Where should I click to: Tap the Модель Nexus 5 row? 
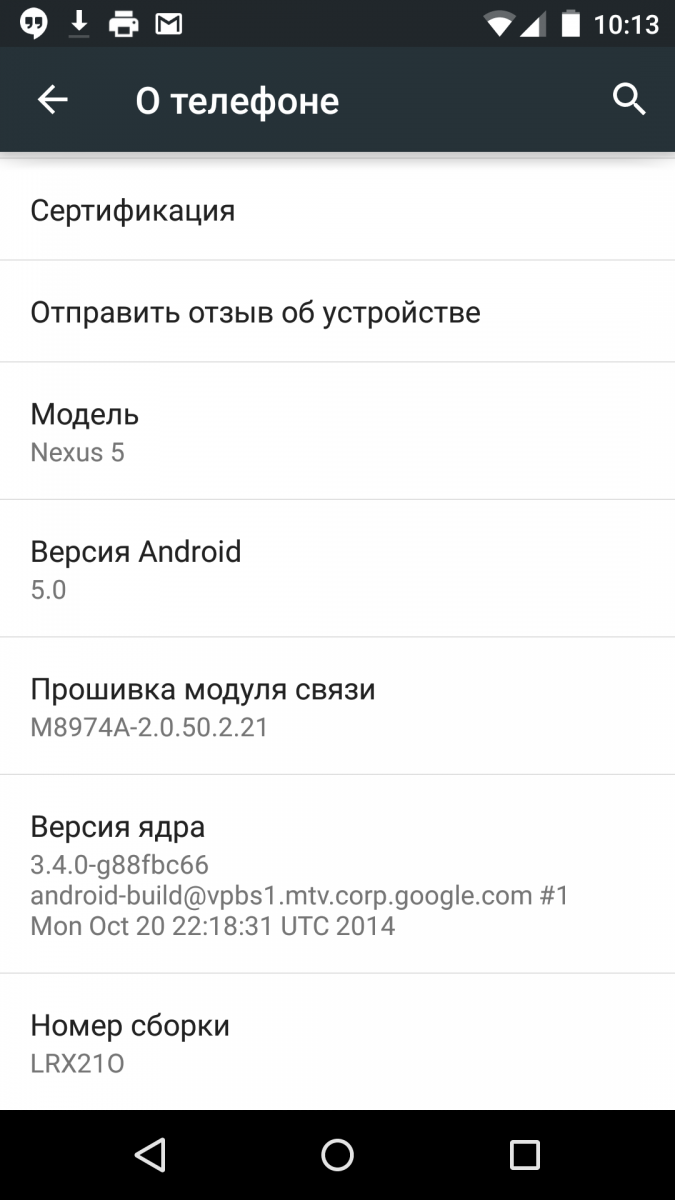click(x=337, y=431)
